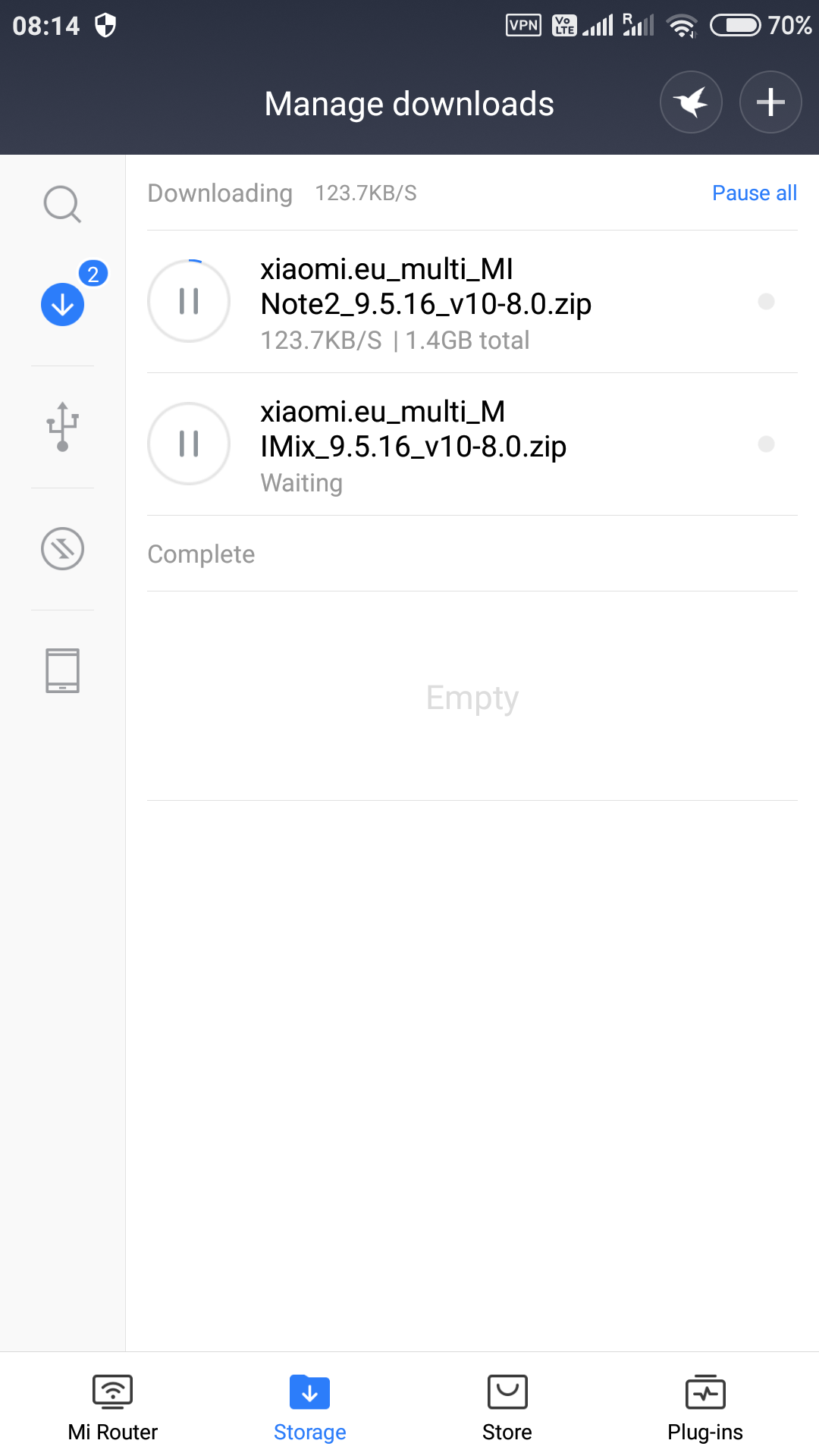Viewport: 819px width, 1456px height.
Task: Switch to the Store tab
Action: tap(507, 1407)
